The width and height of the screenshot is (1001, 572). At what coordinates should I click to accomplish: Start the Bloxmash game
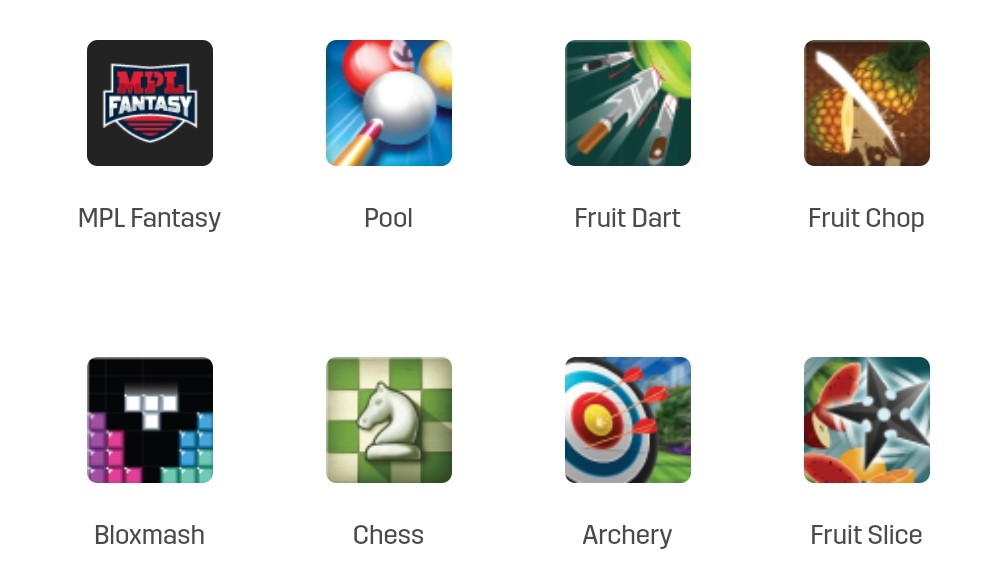[150, 420]
